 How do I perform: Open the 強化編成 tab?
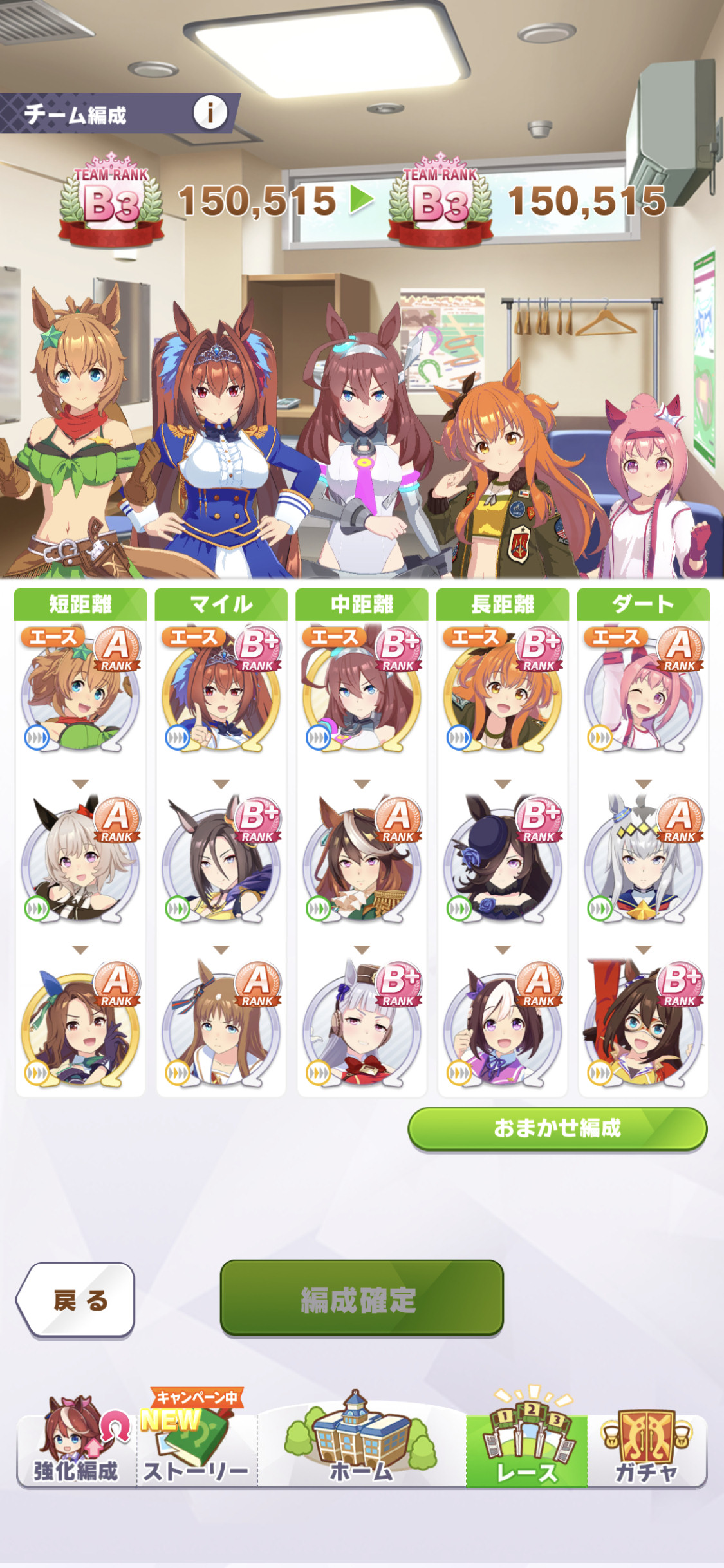click(77, 1443)
